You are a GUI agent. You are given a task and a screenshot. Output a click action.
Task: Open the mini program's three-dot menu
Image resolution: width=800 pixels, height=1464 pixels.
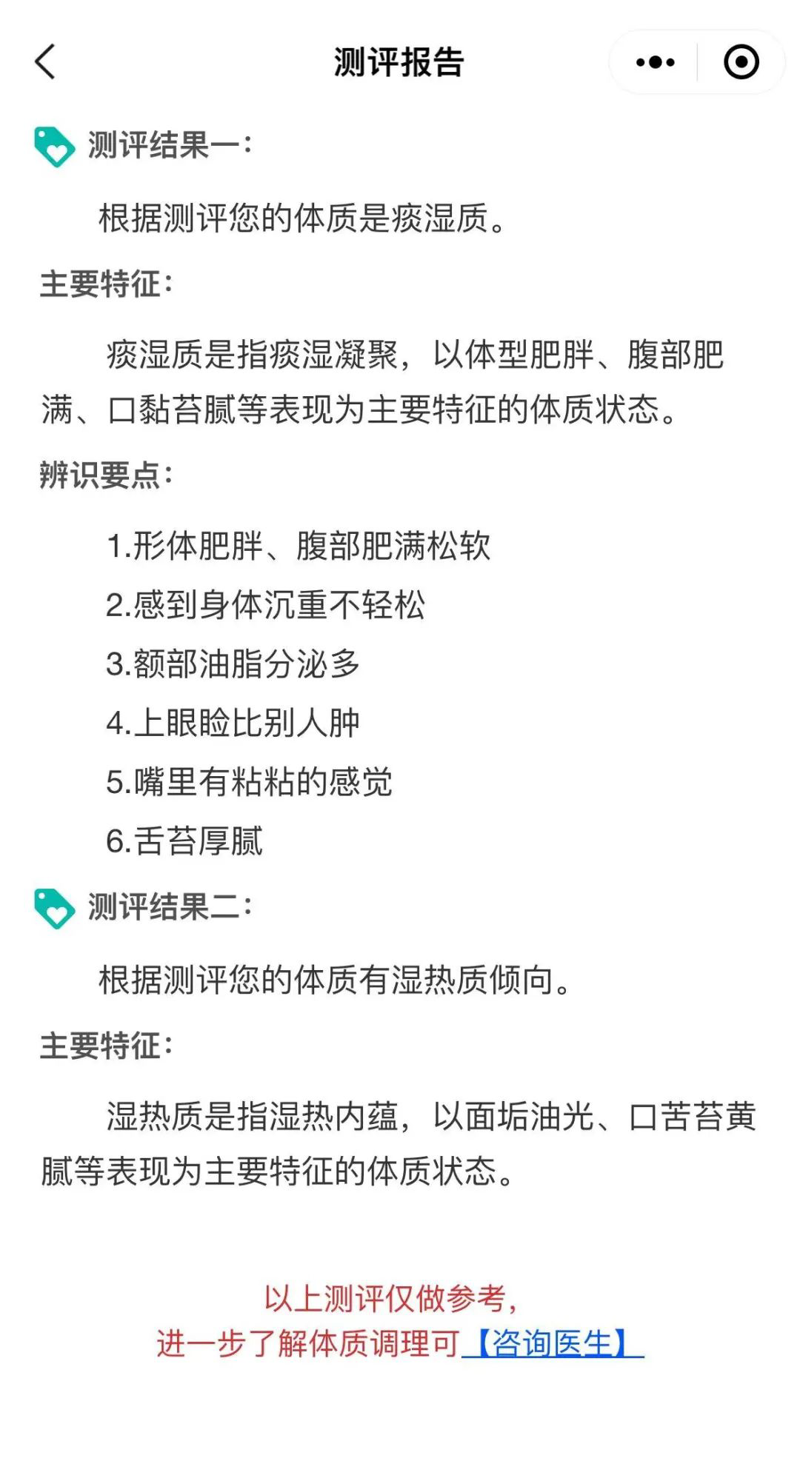coord(655,62)
